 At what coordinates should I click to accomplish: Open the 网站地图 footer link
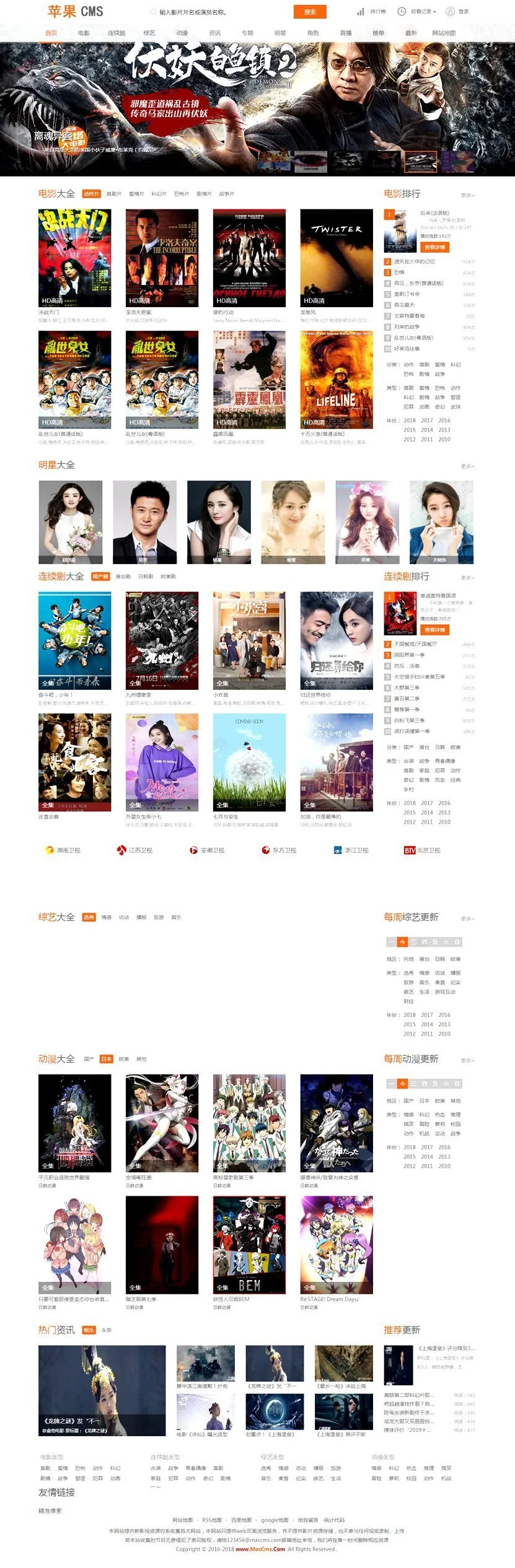[182, 1520]
